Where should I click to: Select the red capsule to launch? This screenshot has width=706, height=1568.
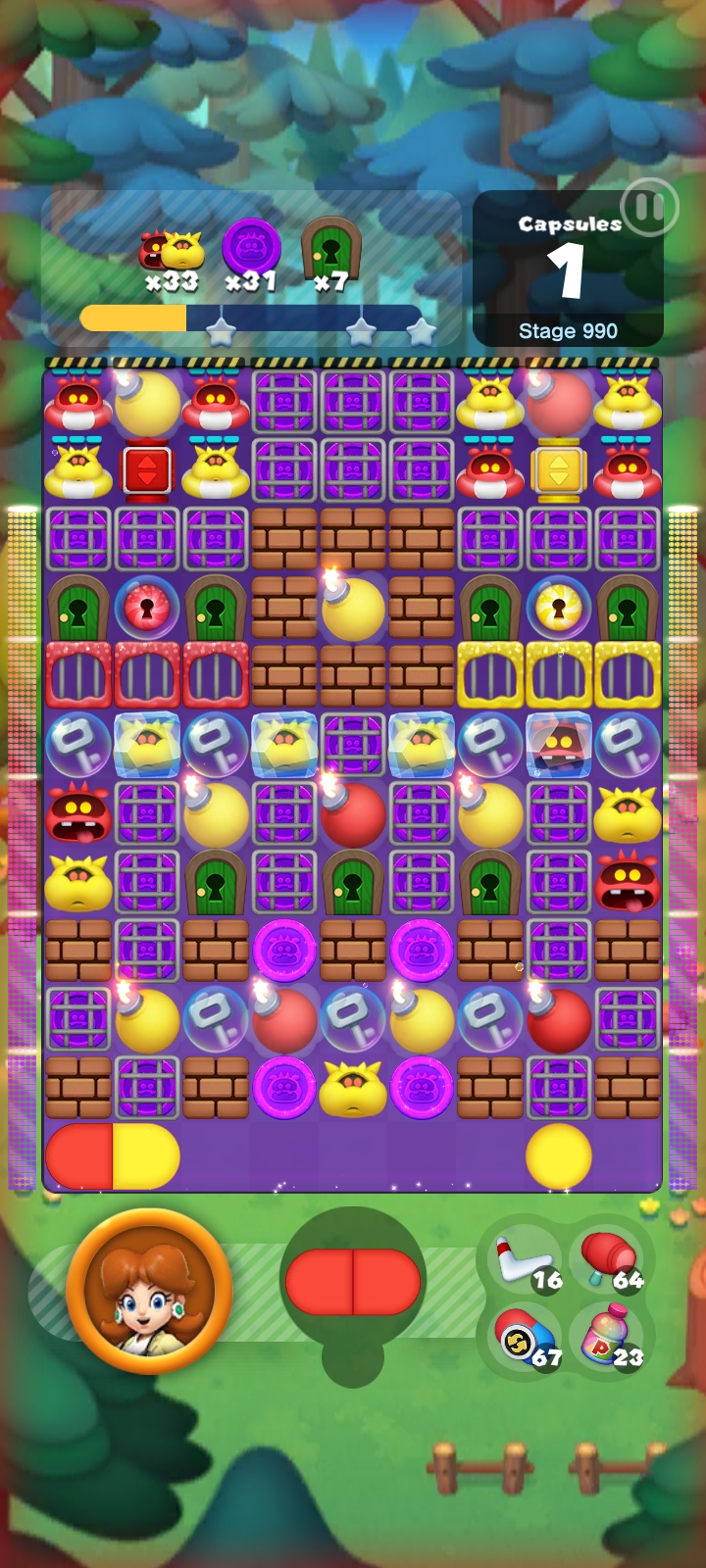[x=353, y=1282]
